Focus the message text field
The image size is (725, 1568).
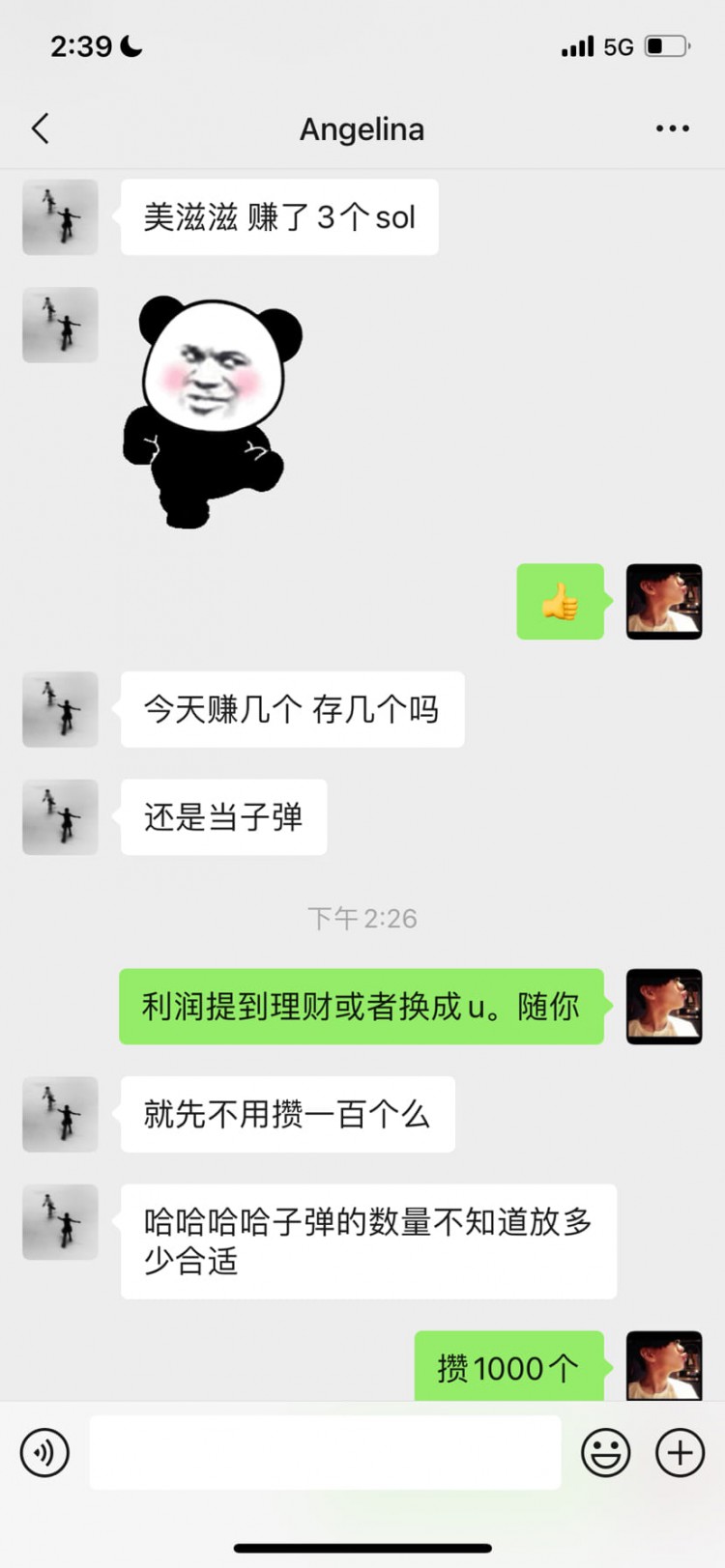tap(325, 1452)
